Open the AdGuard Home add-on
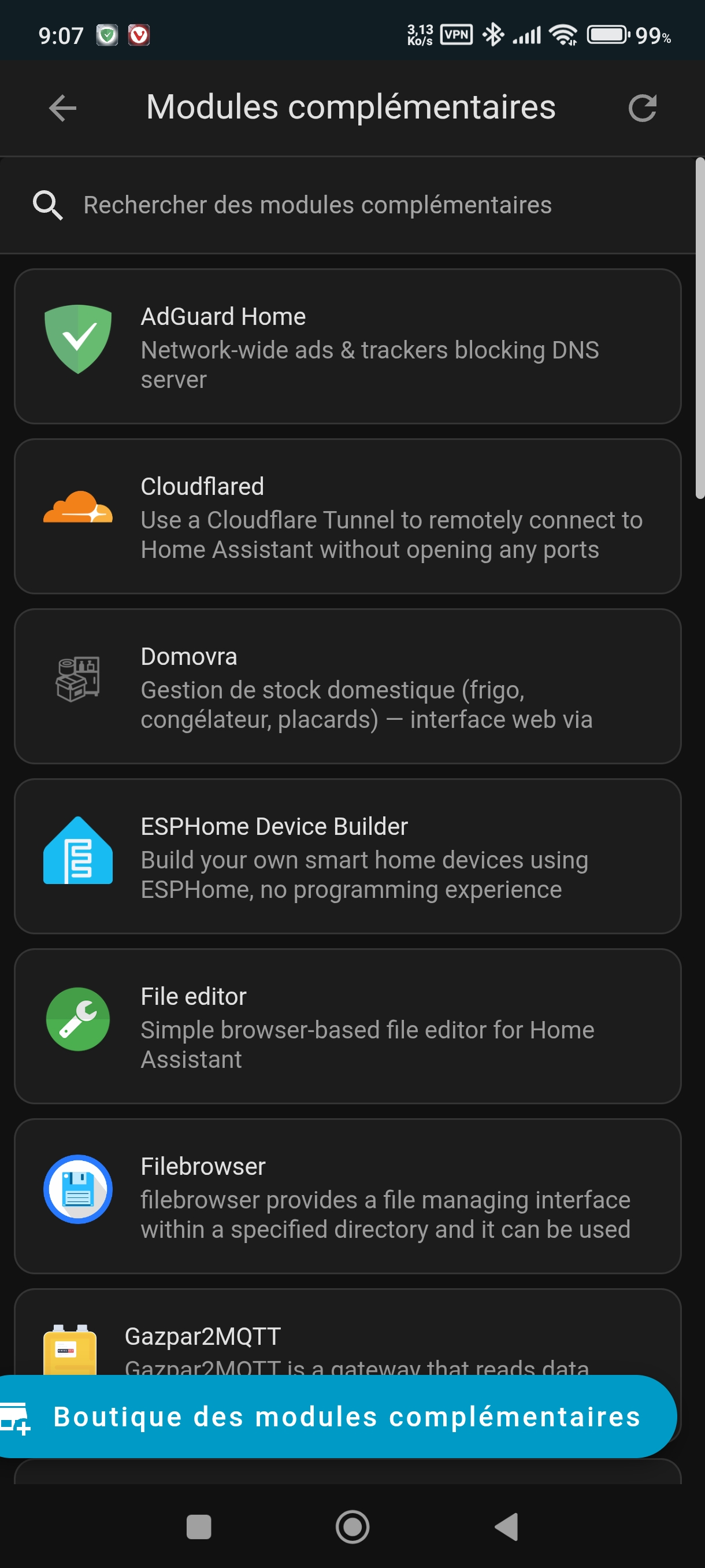705x1568 pixels. pyautogui.click(x=347, y=346)
